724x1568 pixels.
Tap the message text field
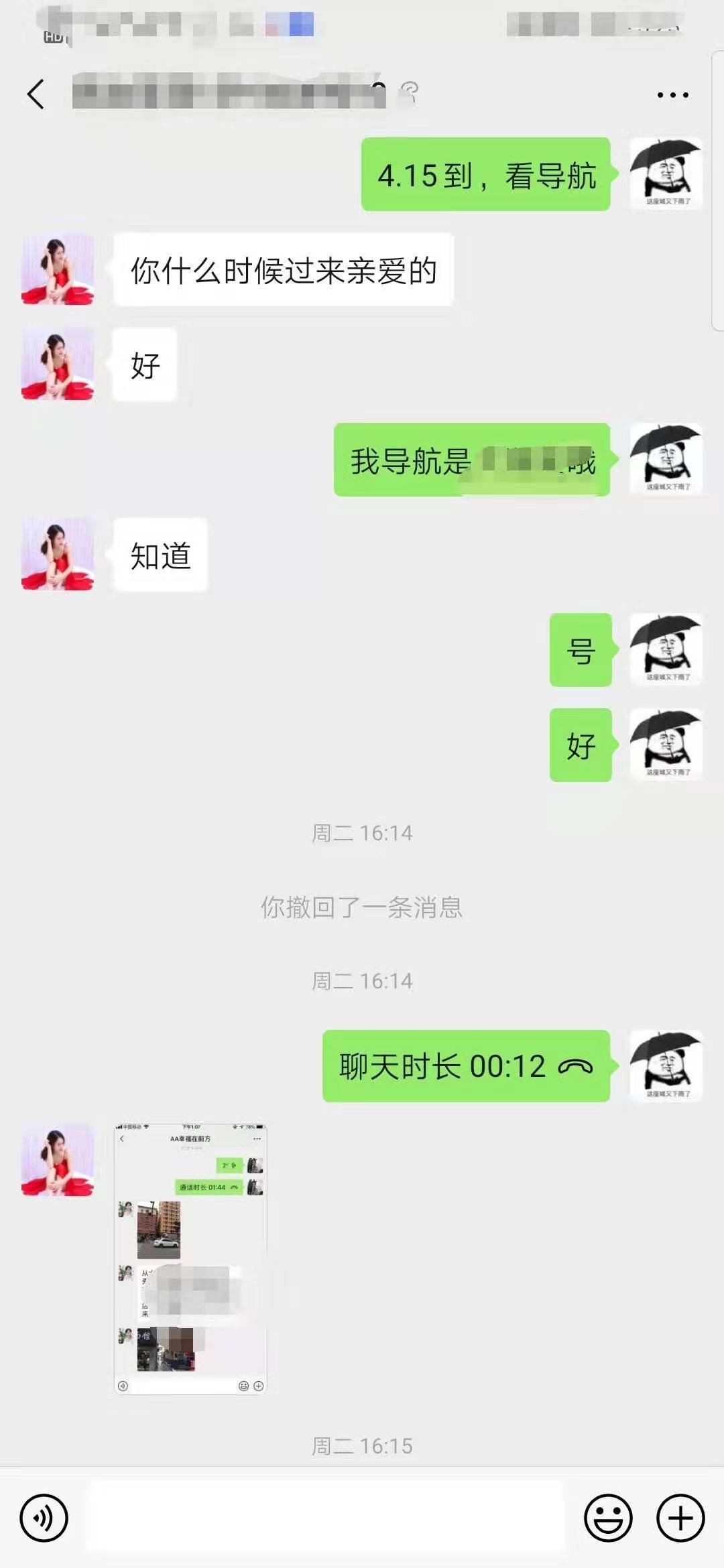point(325,1518)
